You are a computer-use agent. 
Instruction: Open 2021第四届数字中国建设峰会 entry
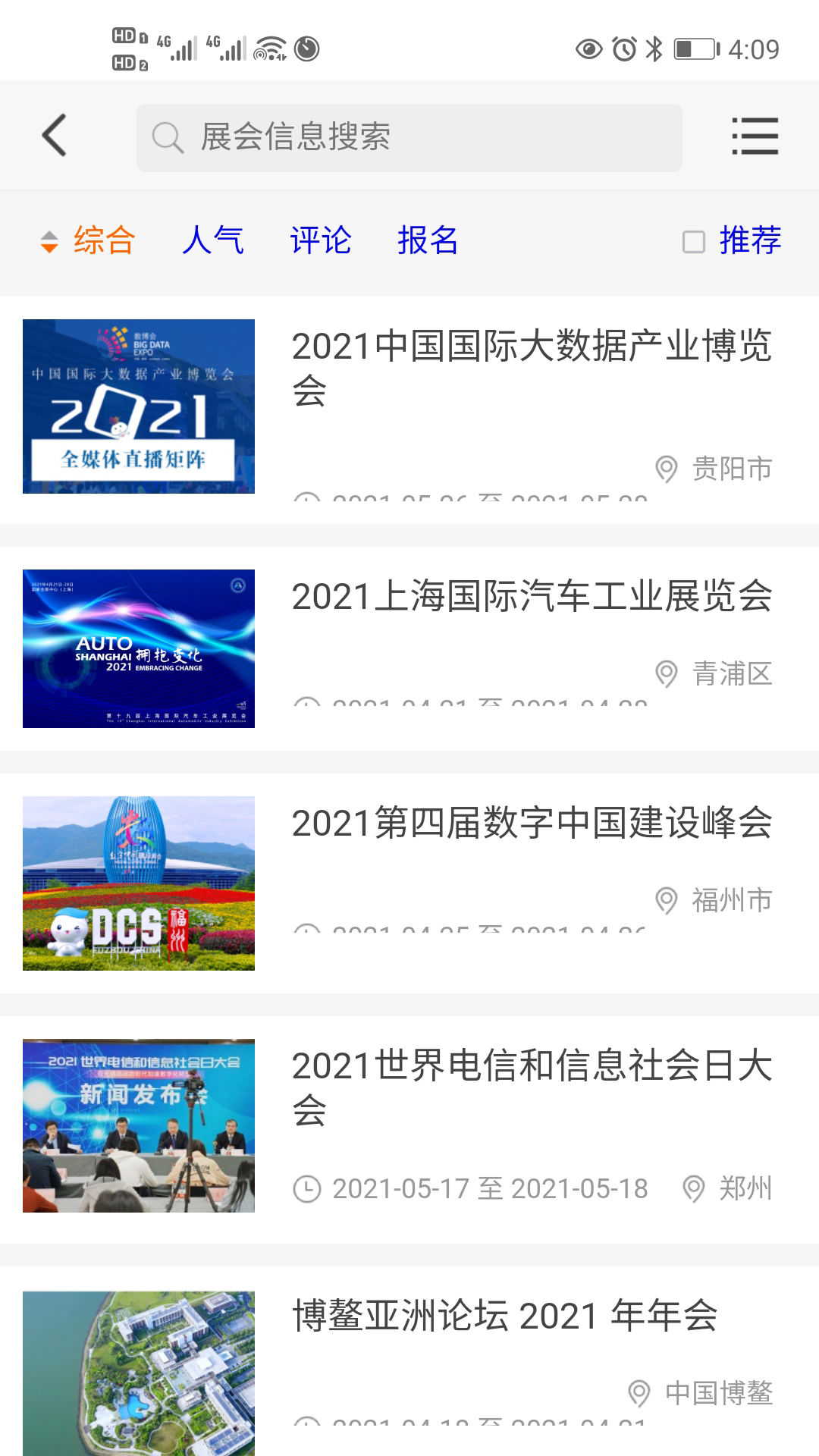click(531, 824)
